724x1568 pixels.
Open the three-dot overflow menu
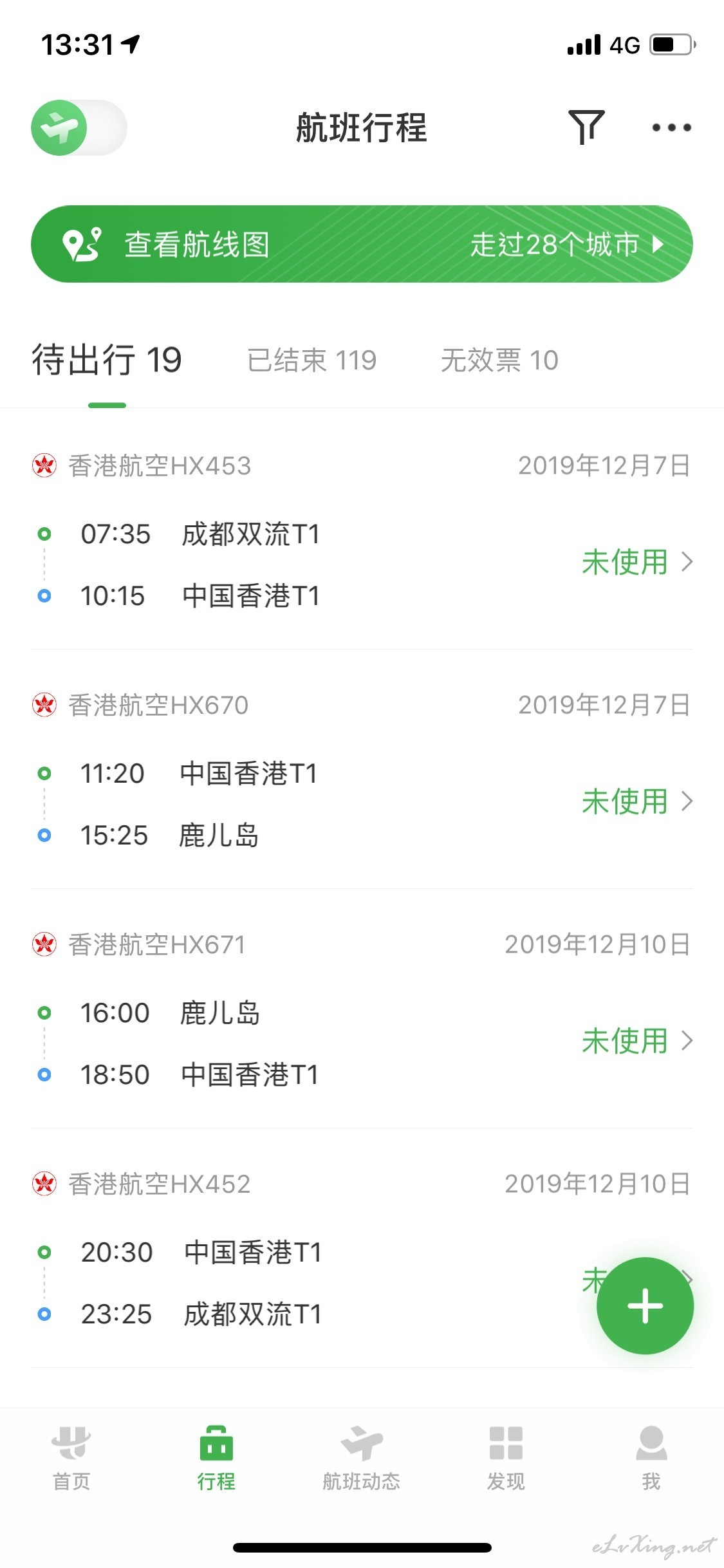671,127
